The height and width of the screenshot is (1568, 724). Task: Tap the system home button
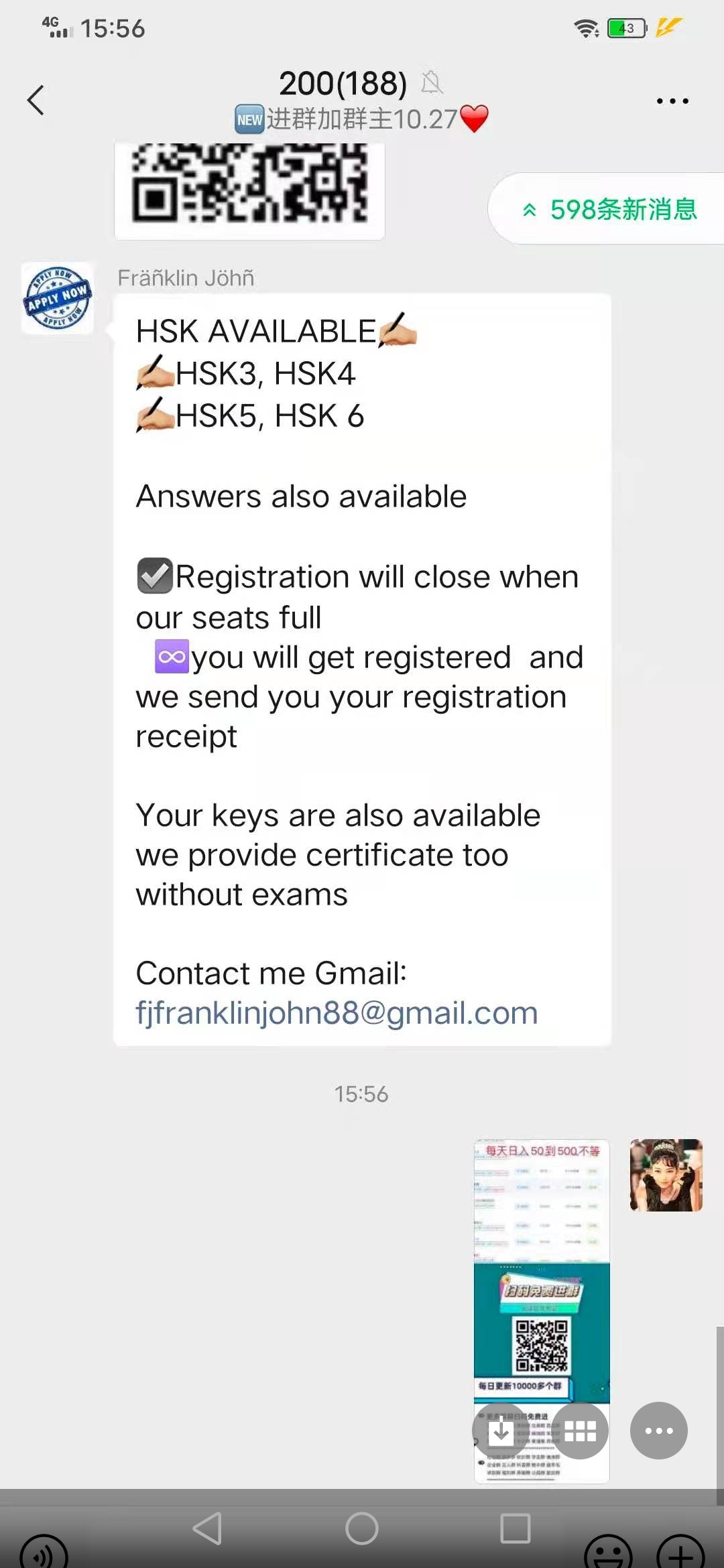(x=362, y=1528)
